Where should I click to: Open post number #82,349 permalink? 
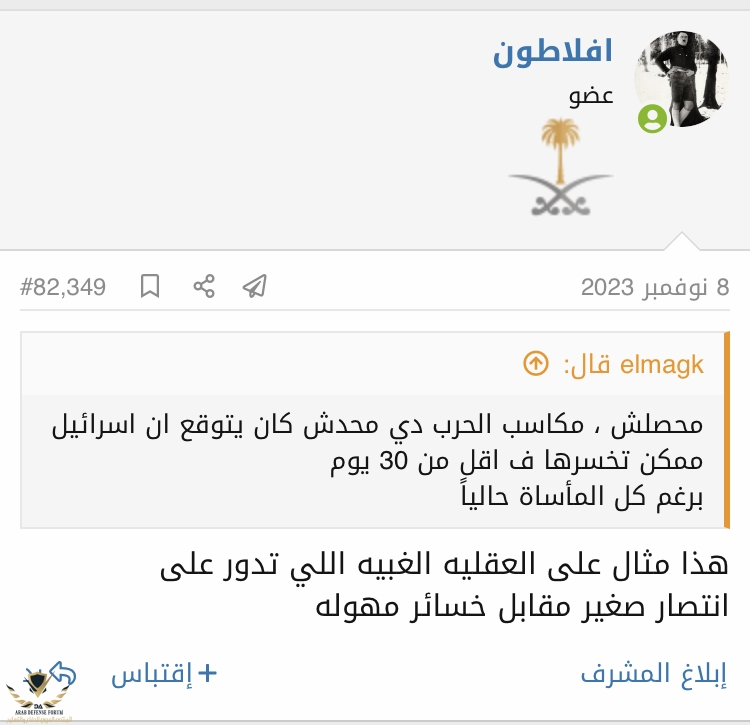(63, 288)
